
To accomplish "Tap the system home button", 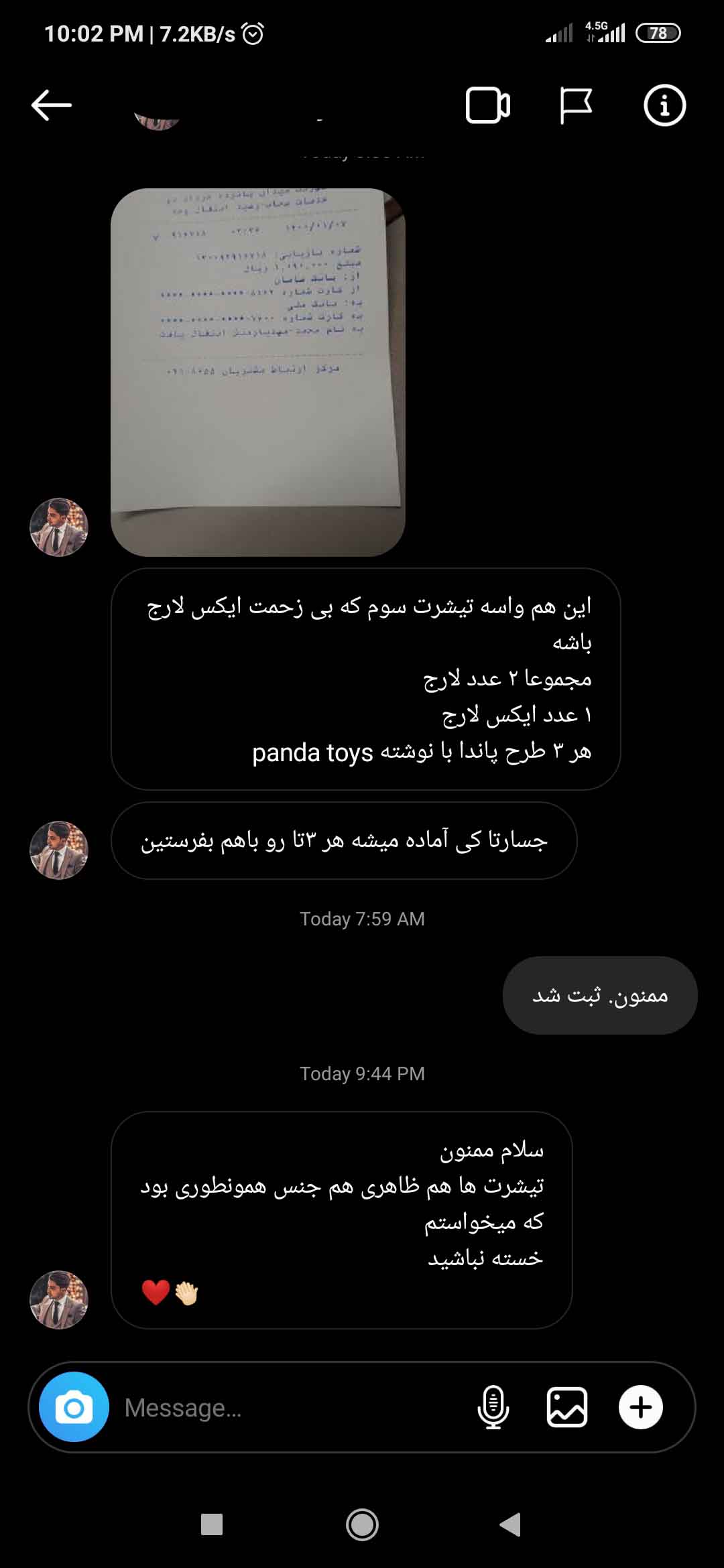I will coord(362,1524).
